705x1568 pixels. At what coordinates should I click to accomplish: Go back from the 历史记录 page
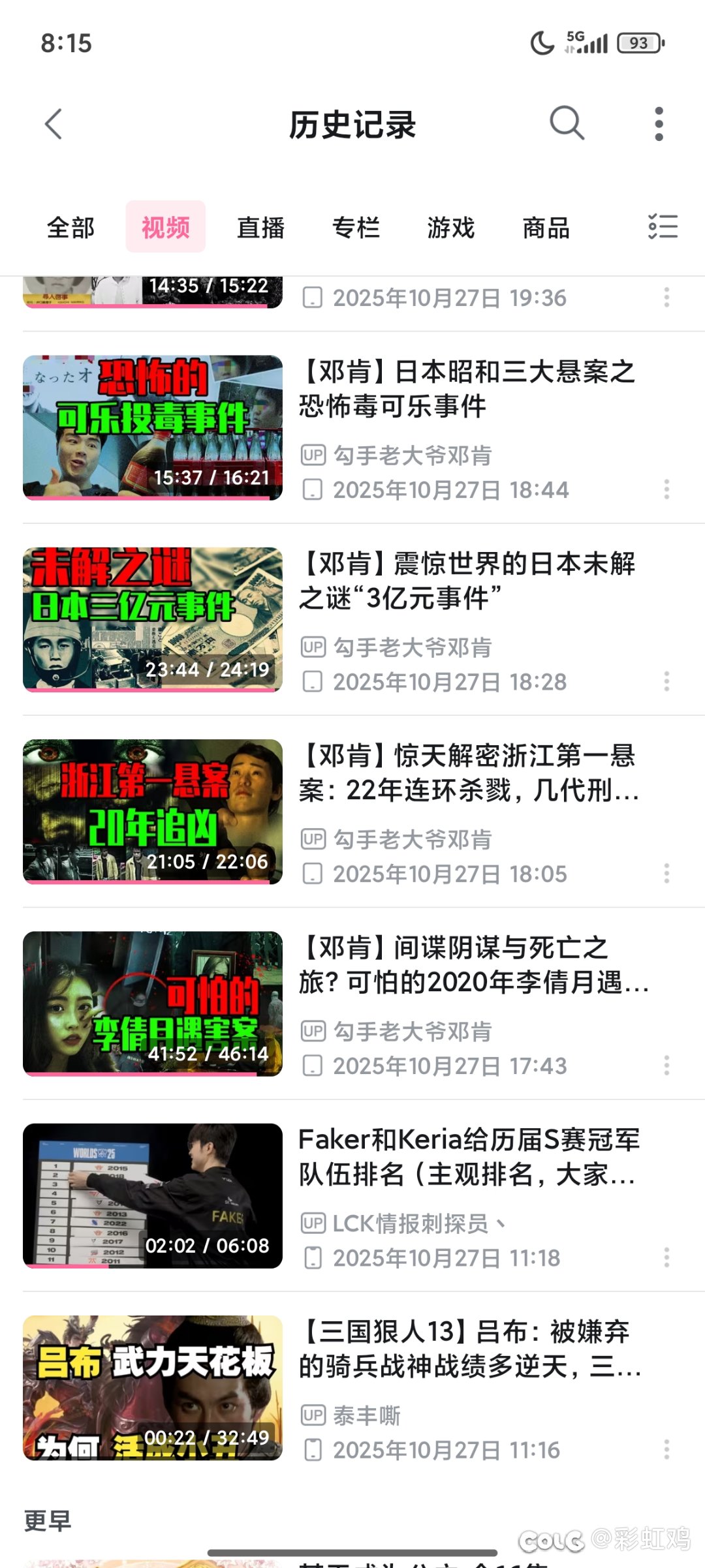click(x=54, y=124)
